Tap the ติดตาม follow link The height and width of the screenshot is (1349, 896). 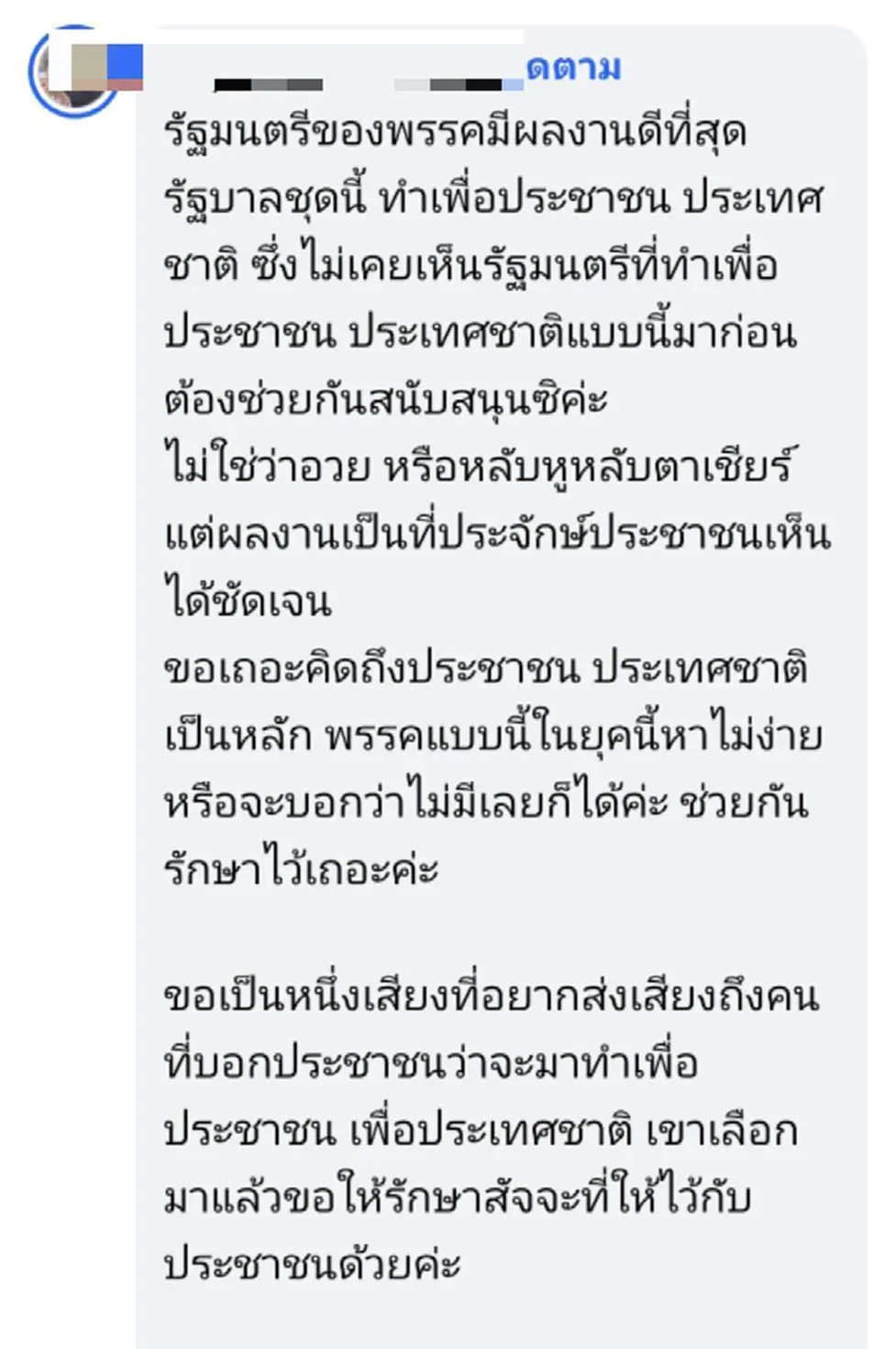[573, 68]
